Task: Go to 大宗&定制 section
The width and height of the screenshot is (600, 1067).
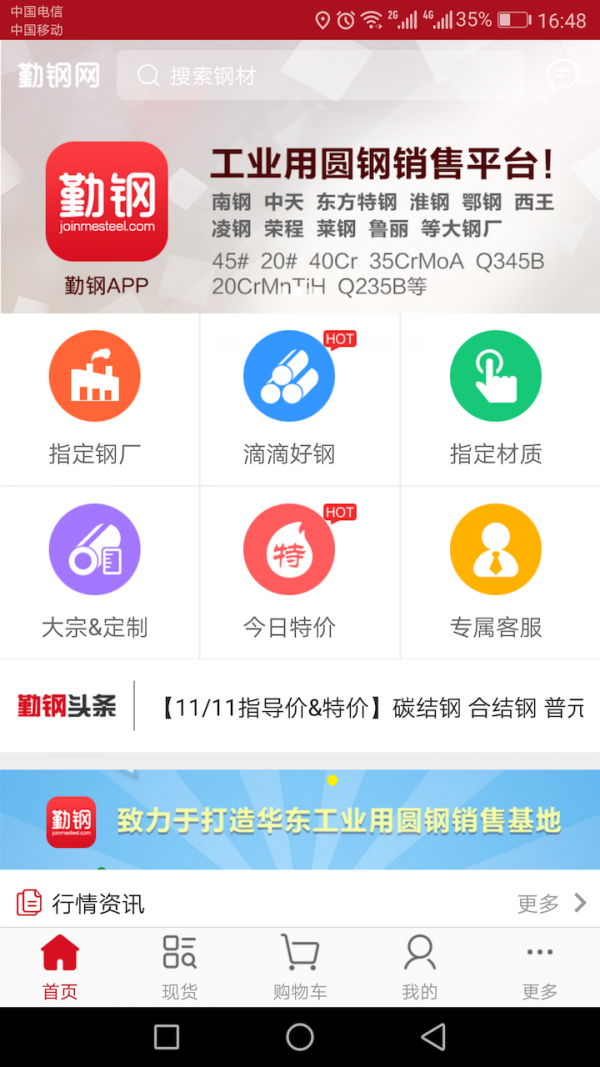Action: 95,571
